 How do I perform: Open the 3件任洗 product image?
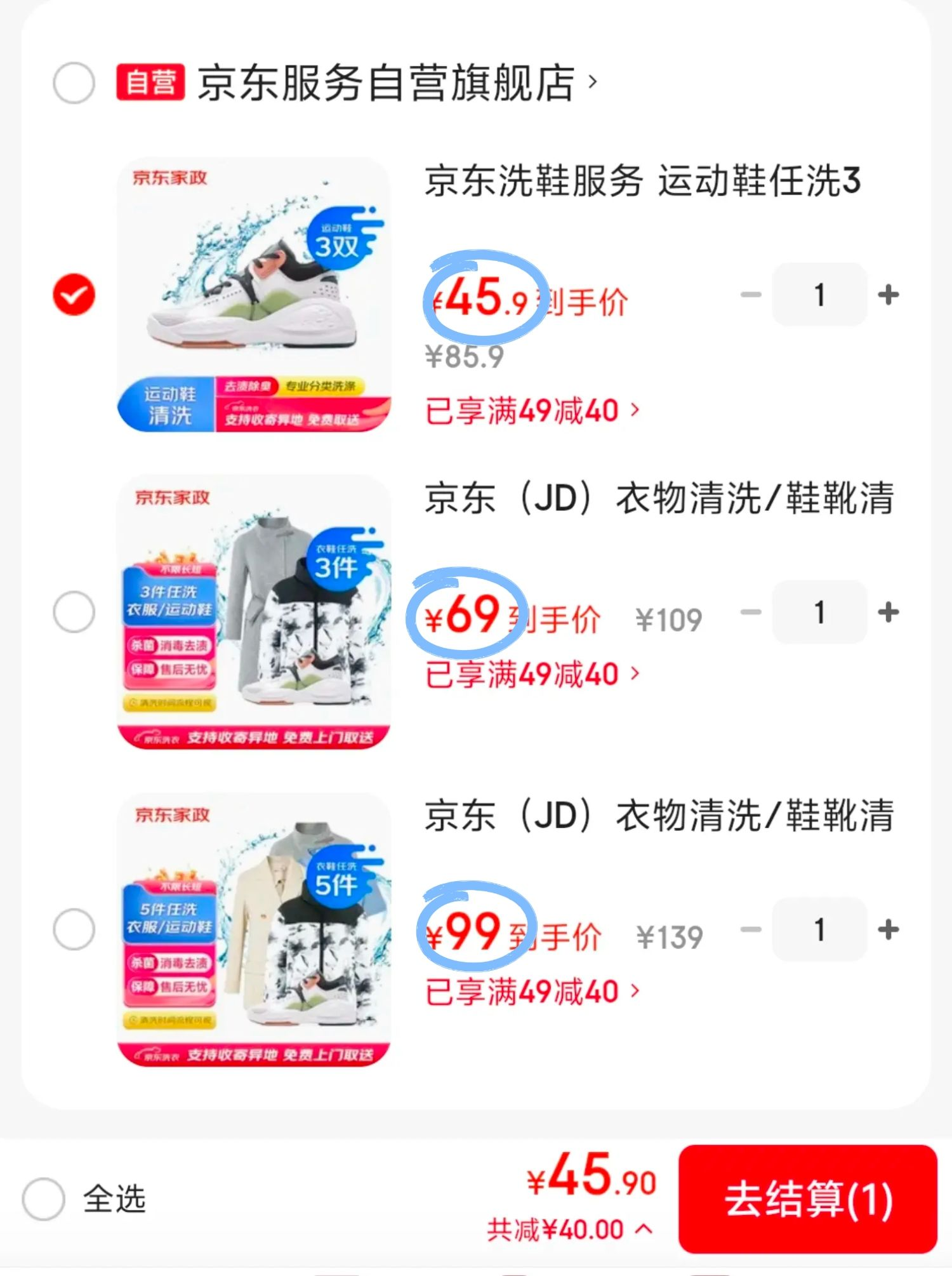(254, 612)
